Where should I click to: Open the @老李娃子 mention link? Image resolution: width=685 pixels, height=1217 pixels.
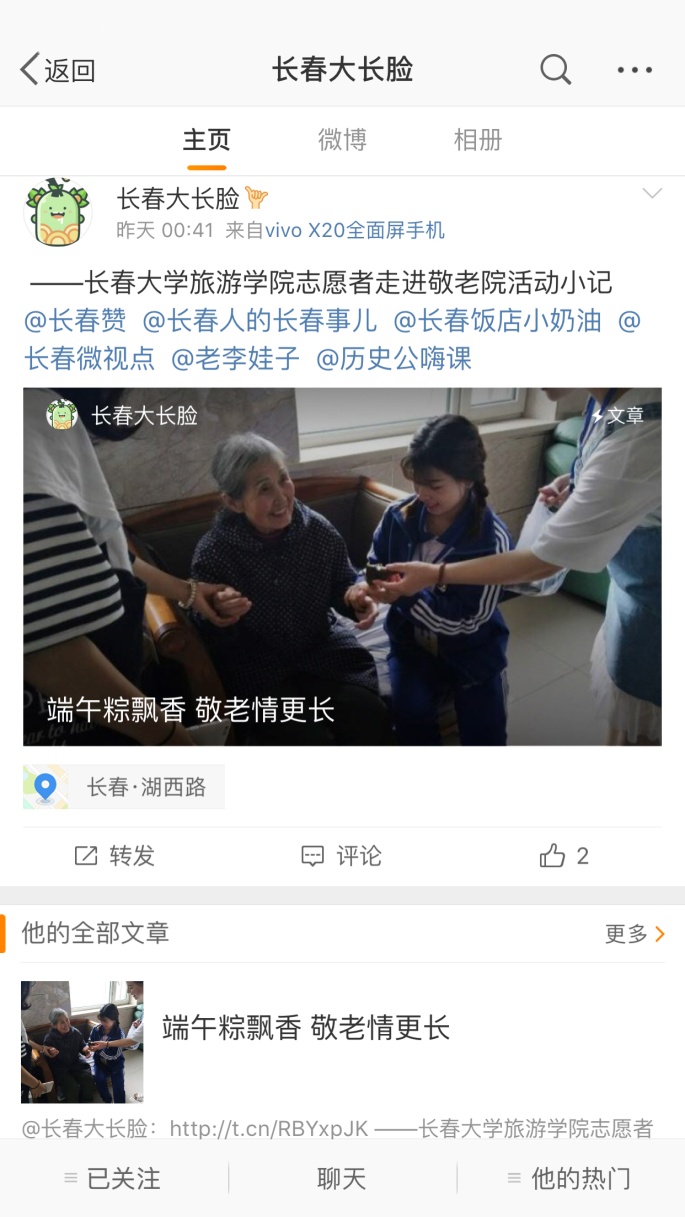pos(235,358)
